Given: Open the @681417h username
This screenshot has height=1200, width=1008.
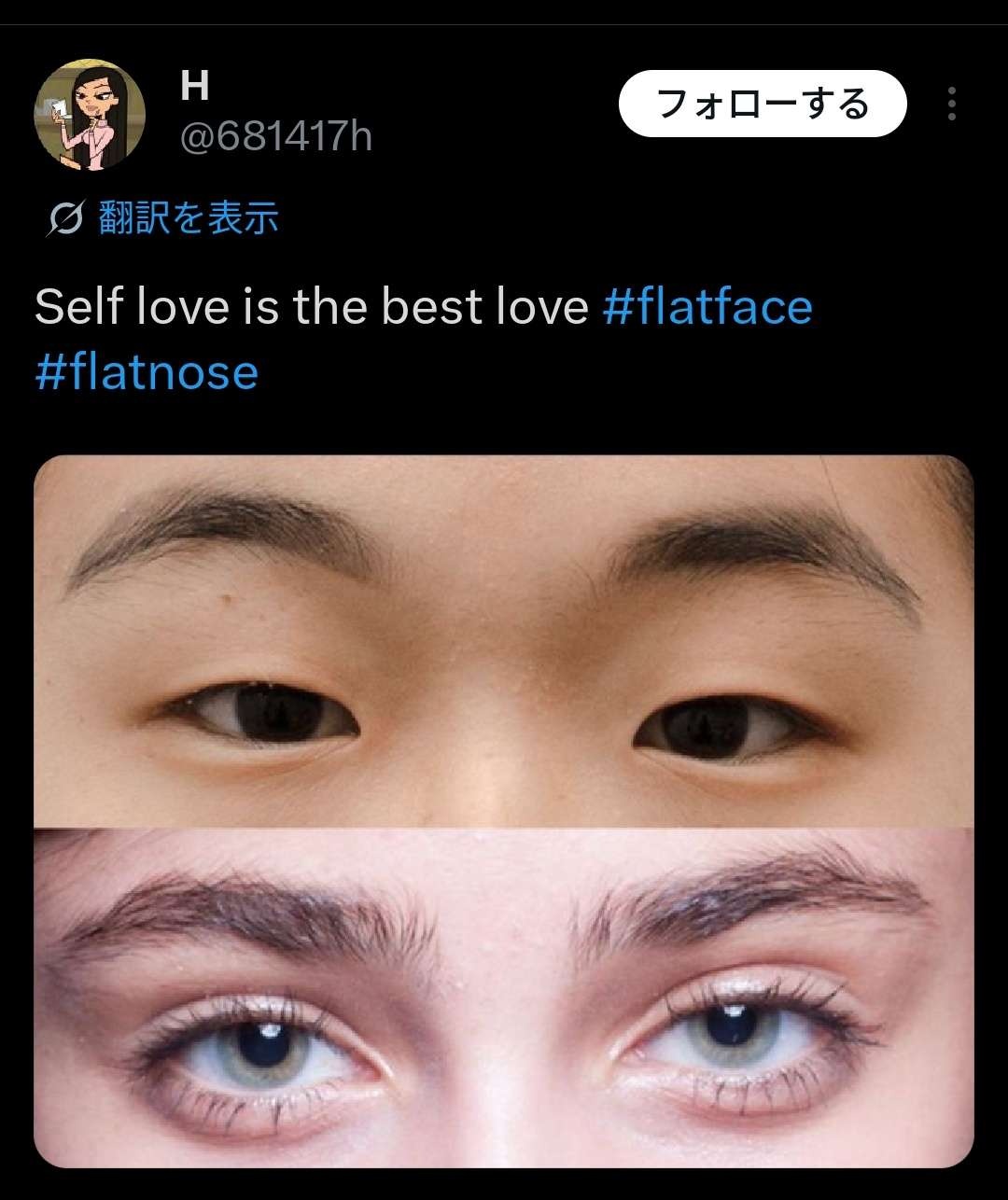Looking at the screenshot, I should pyautogui.click(x=276, y=138).
